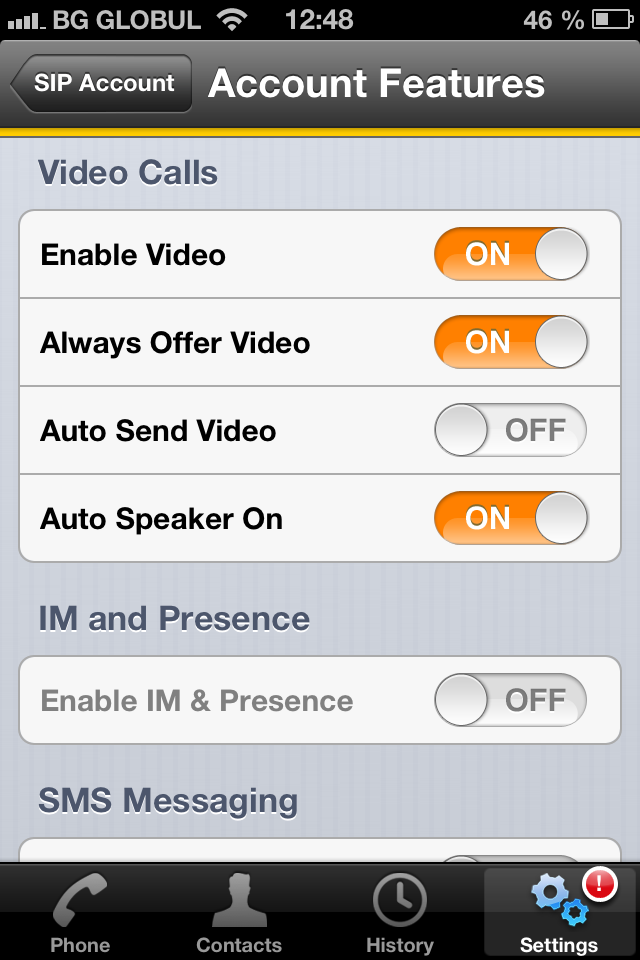Select the Settings tab

coord(559,910)
